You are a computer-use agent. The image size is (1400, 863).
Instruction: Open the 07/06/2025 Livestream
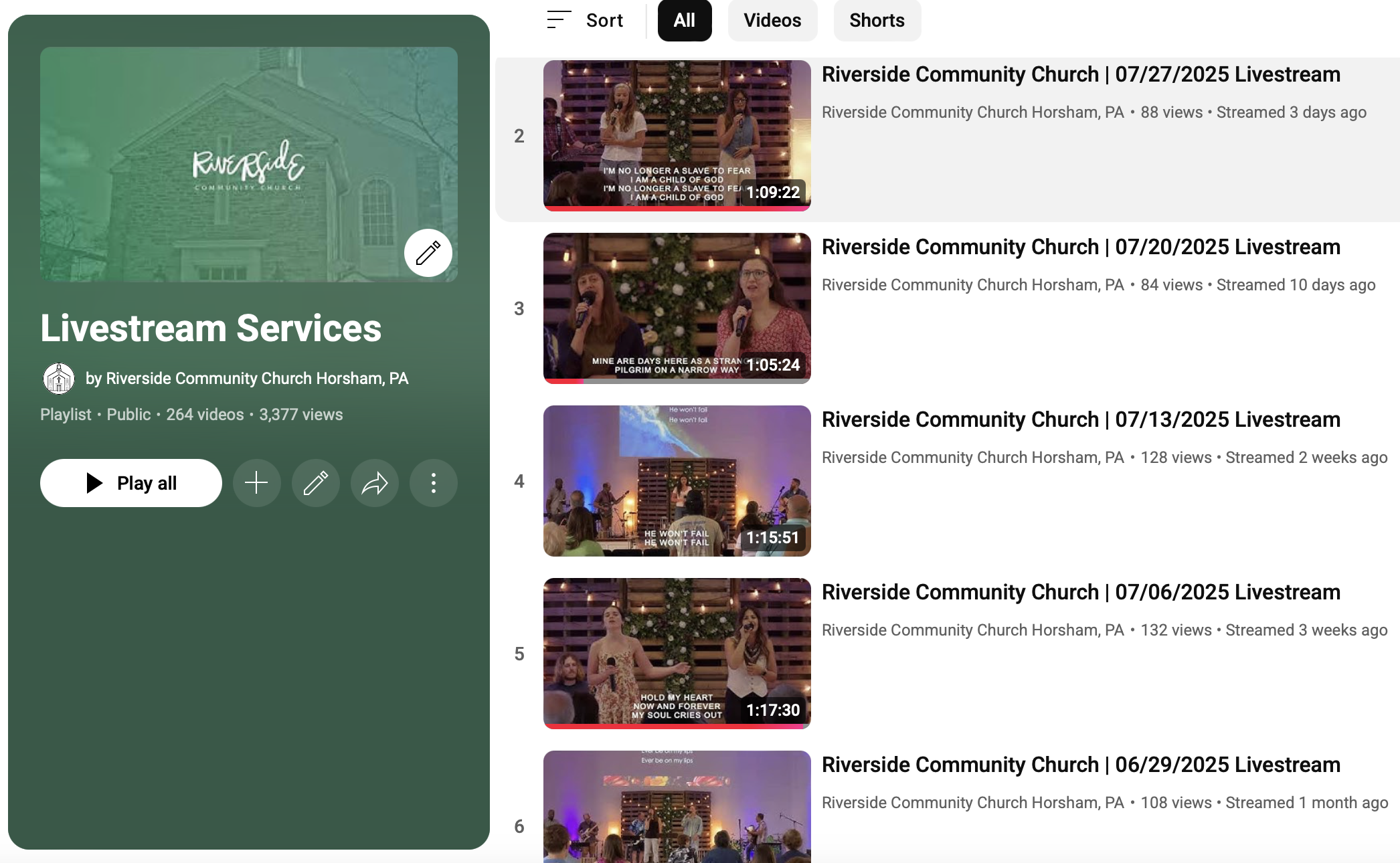tap(1080, 592)
